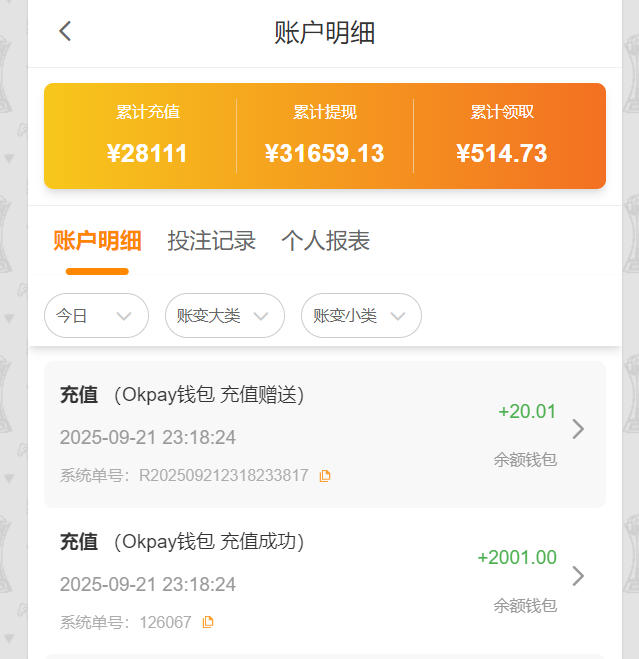Switch to the 投注记录 tab
639x659 pixels.
pyautogui.click(x=211, y=241)
